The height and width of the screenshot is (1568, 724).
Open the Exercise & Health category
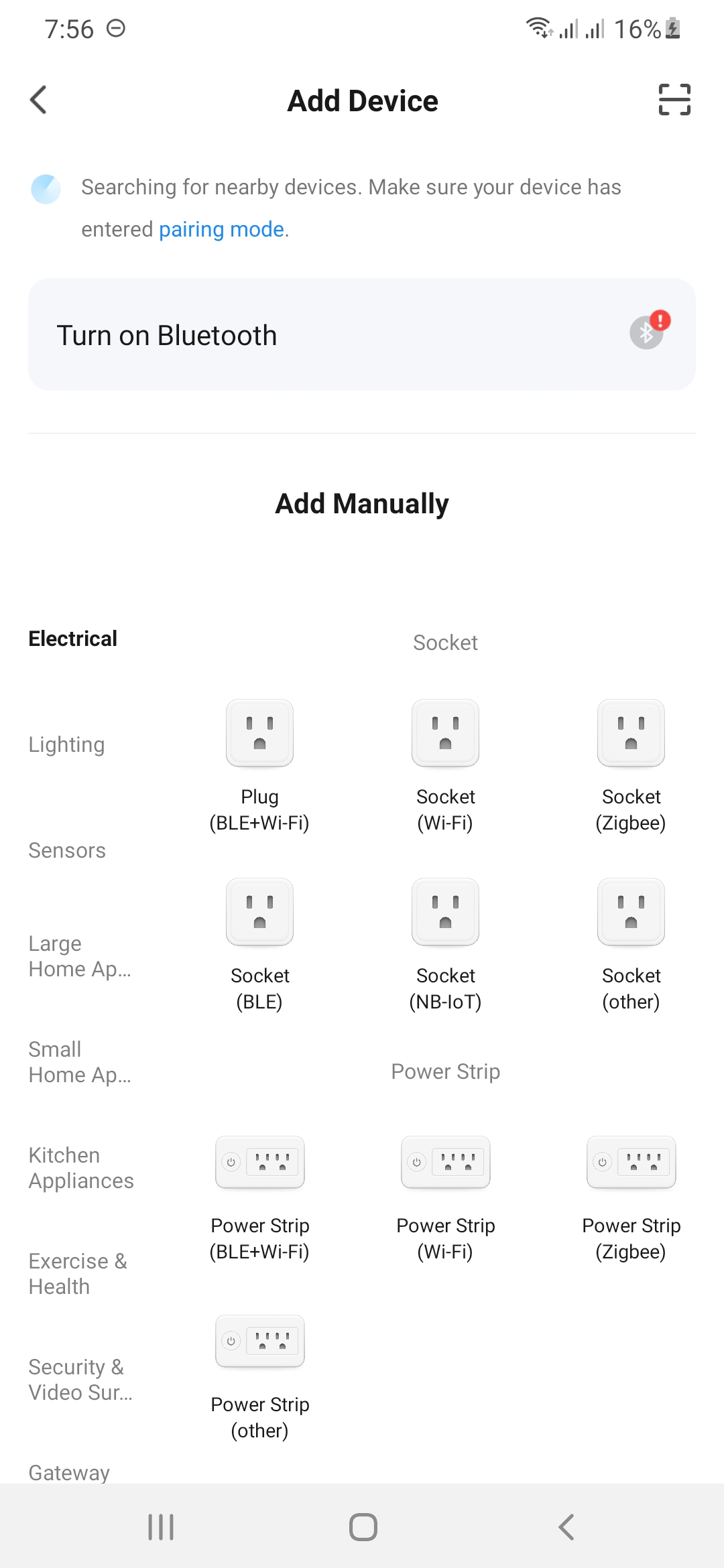[78, 1274]
